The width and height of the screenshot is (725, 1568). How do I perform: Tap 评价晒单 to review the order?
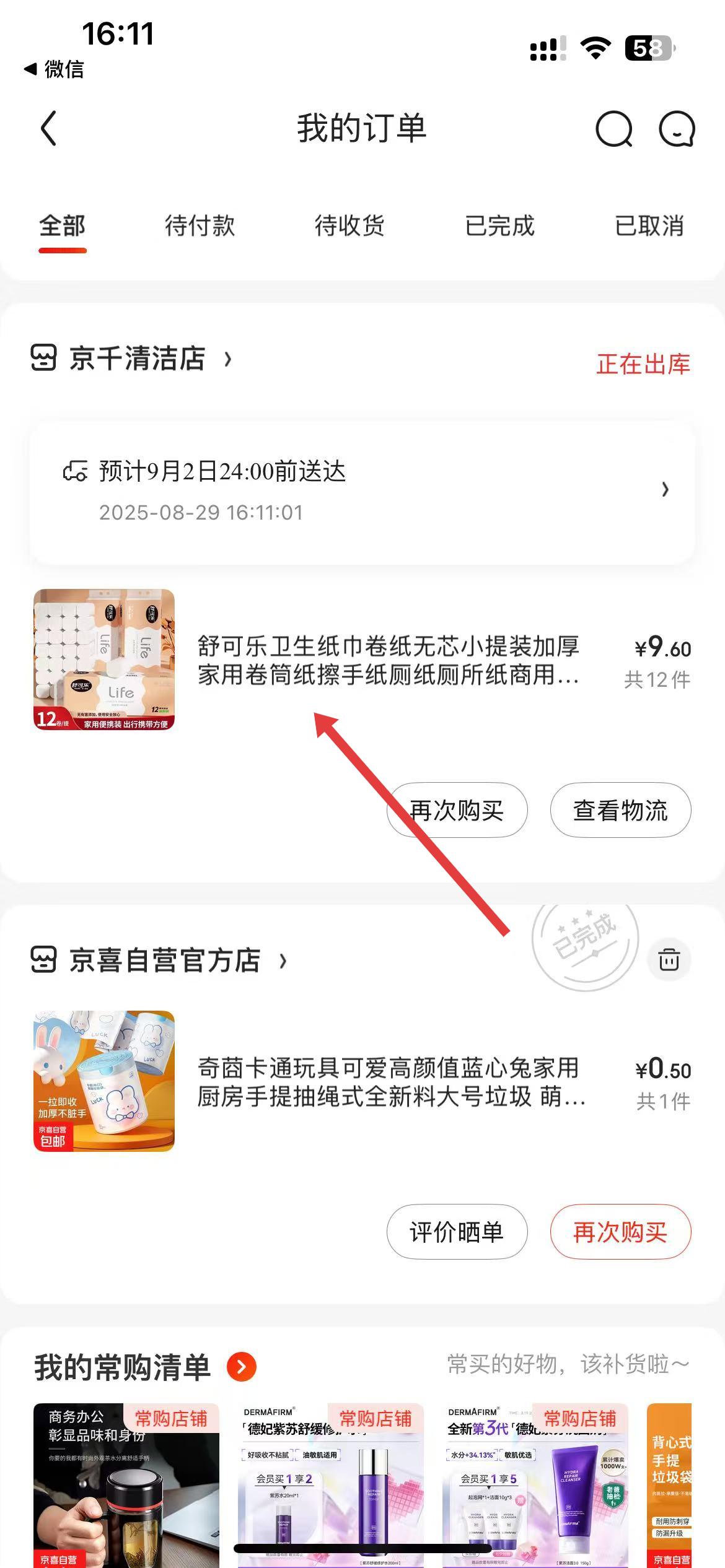457,1232
